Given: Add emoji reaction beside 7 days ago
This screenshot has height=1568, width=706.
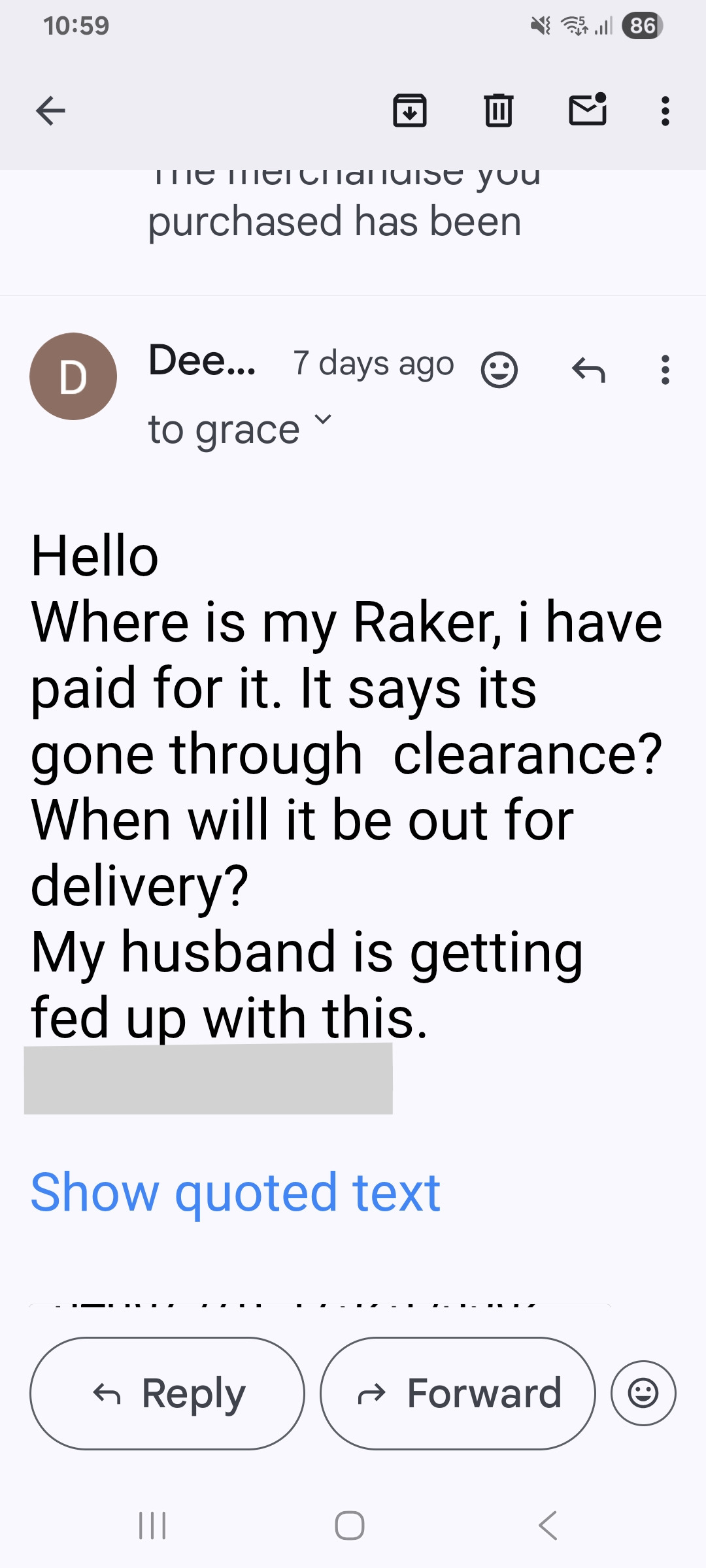Looking at the screenshot, I should (x=499, y=370).
